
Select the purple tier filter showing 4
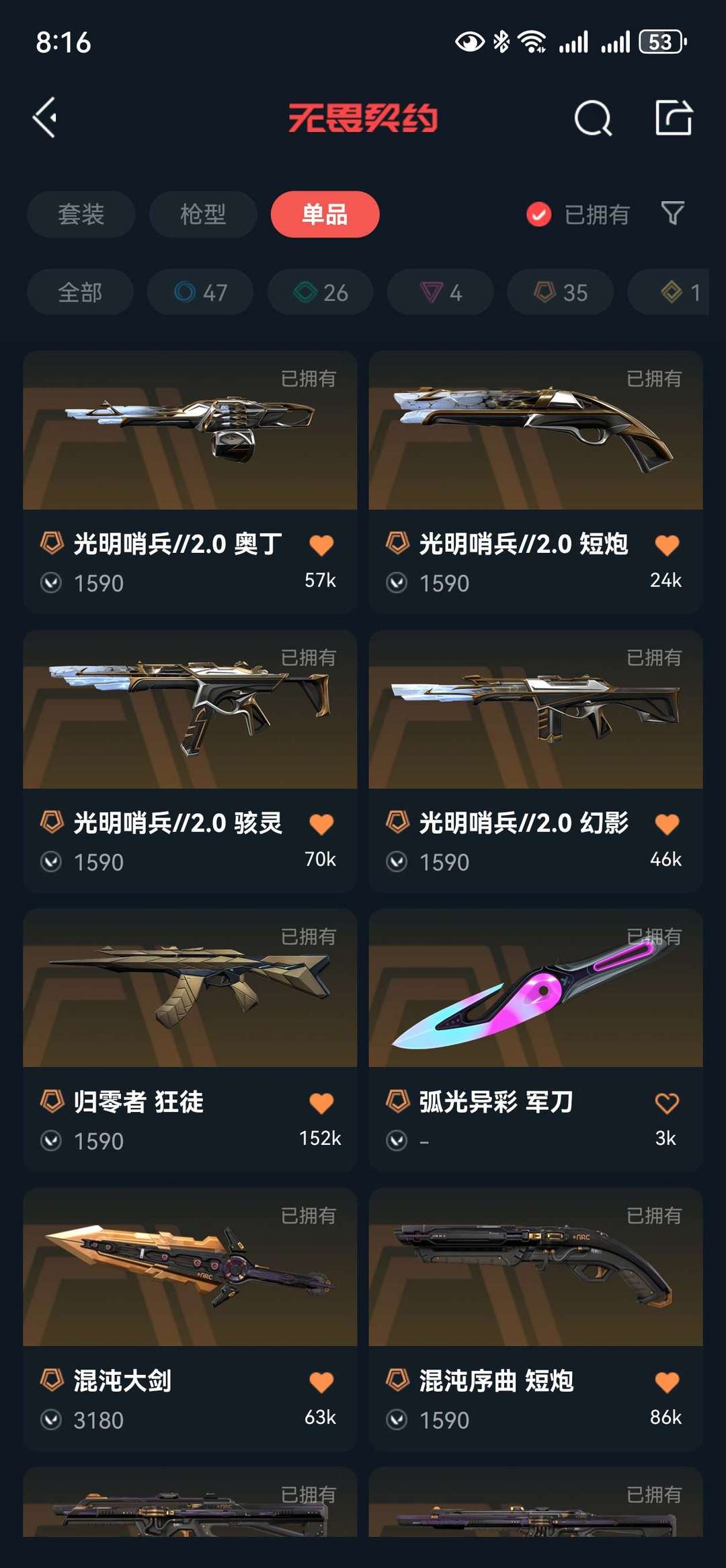click(440, 292)
